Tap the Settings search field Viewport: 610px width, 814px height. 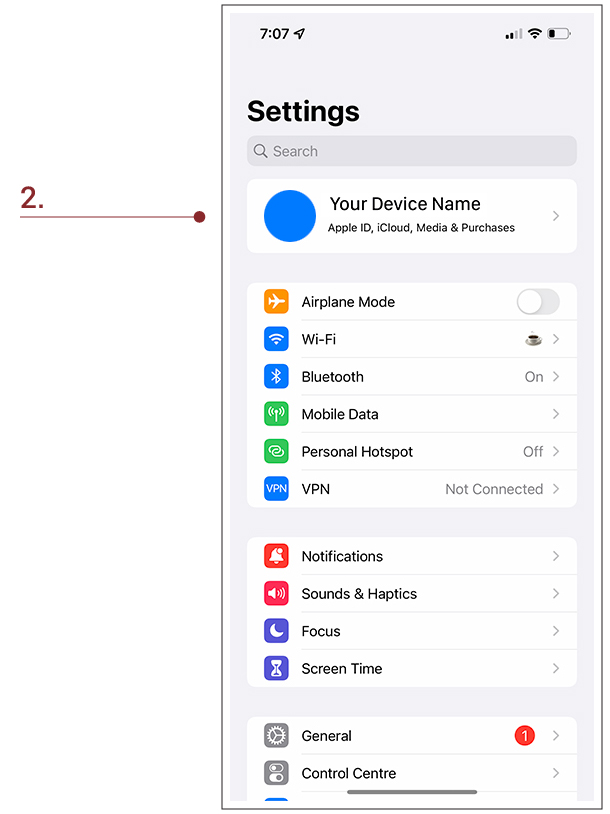(x=412, y=151)
